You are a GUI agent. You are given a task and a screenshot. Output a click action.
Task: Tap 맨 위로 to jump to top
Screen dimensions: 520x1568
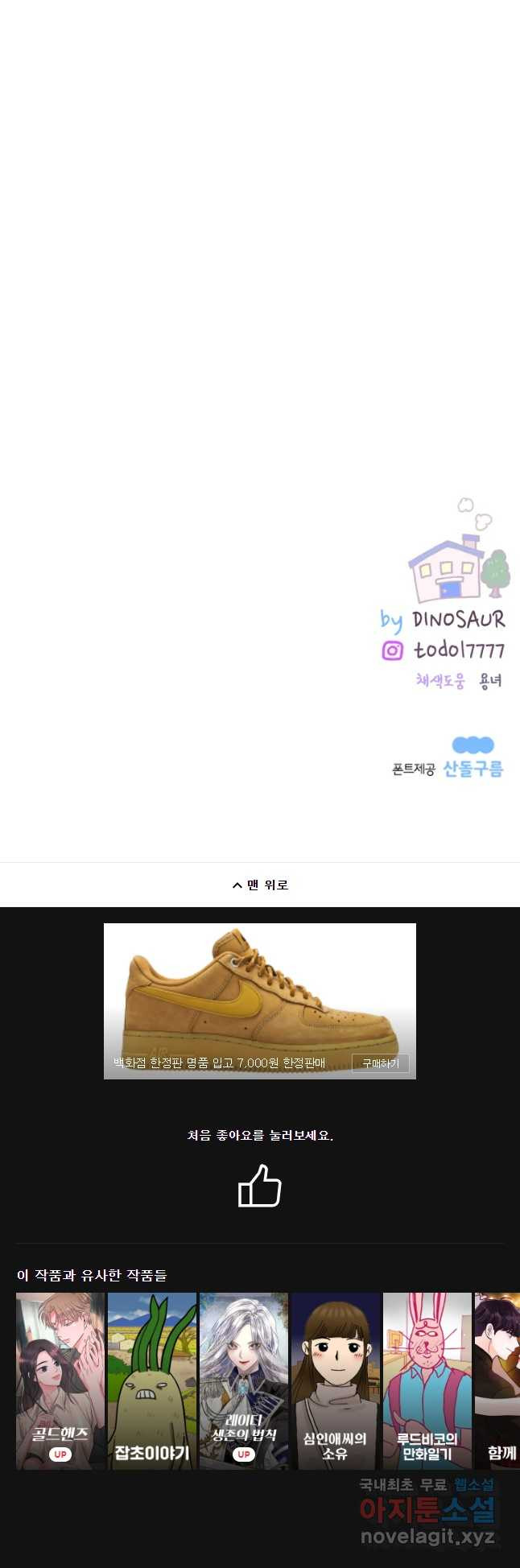point(260,885)
